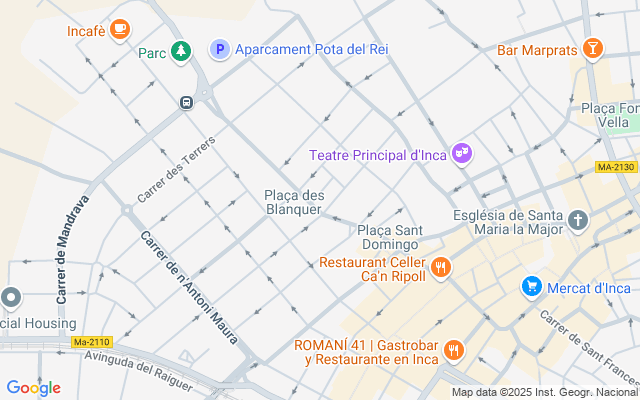
Task: Open the Aparcament Pota del Rei parking marker
Action: (x=219, y=49)
